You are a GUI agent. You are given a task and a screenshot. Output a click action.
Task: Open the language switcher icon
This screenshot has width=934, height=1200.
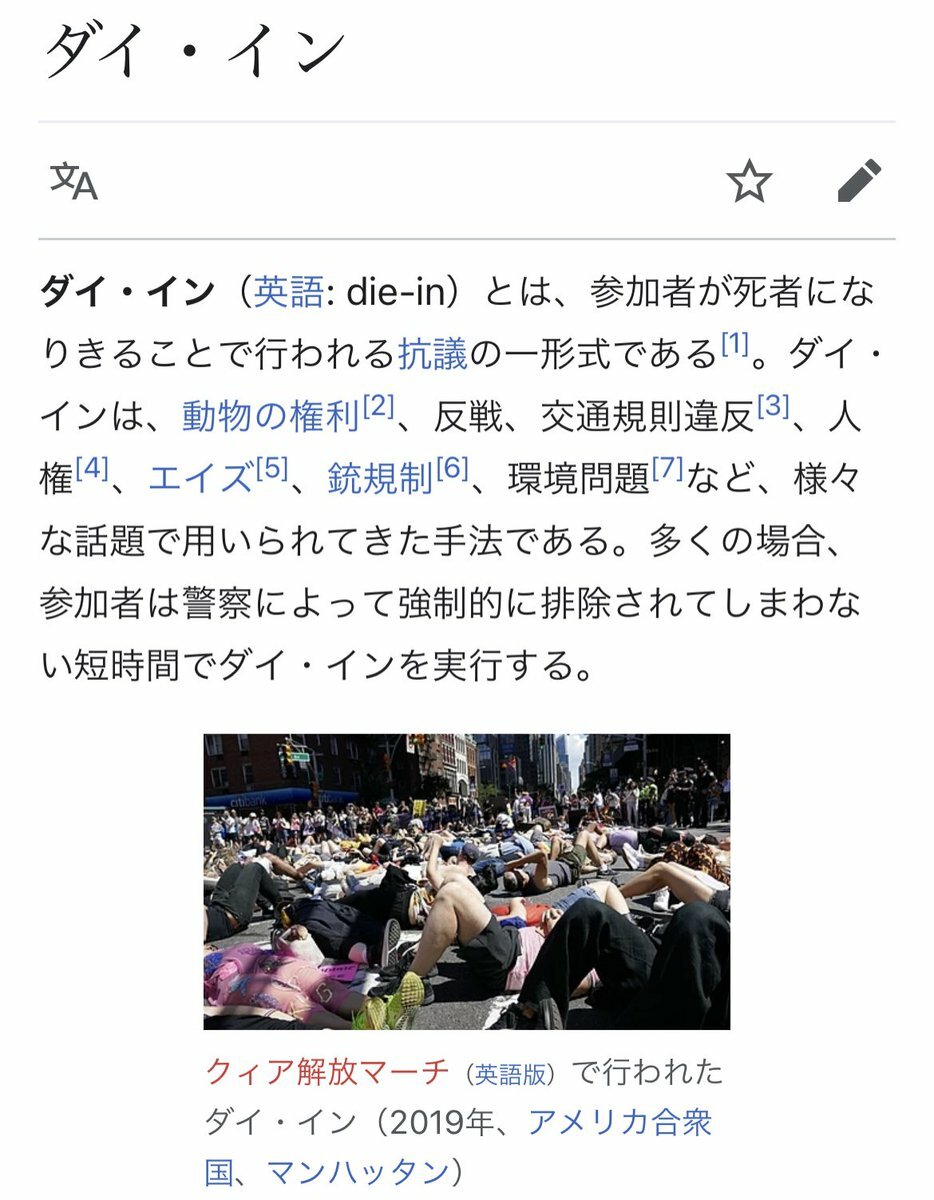click(x=74, y=181)
